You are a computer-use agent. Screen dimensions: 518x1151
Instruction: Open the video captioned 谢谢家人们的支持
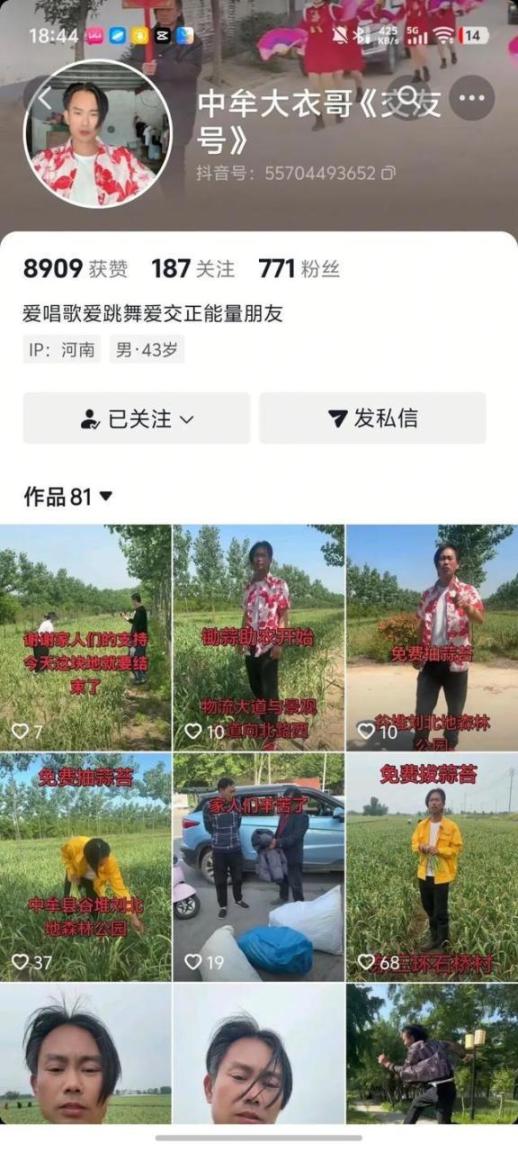click(85, 637)
